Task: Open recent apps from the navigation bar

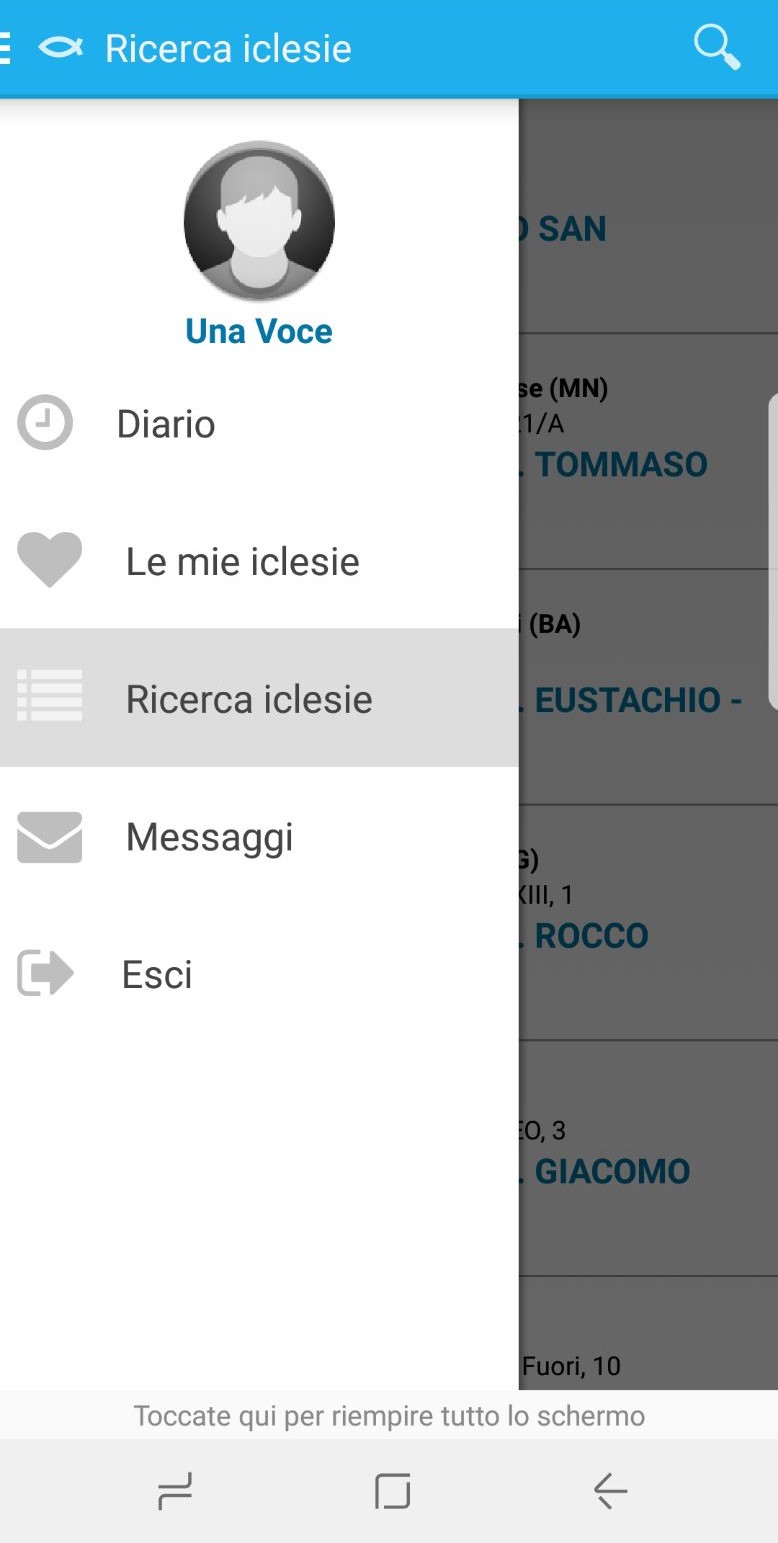Action: pos(175,1491)
